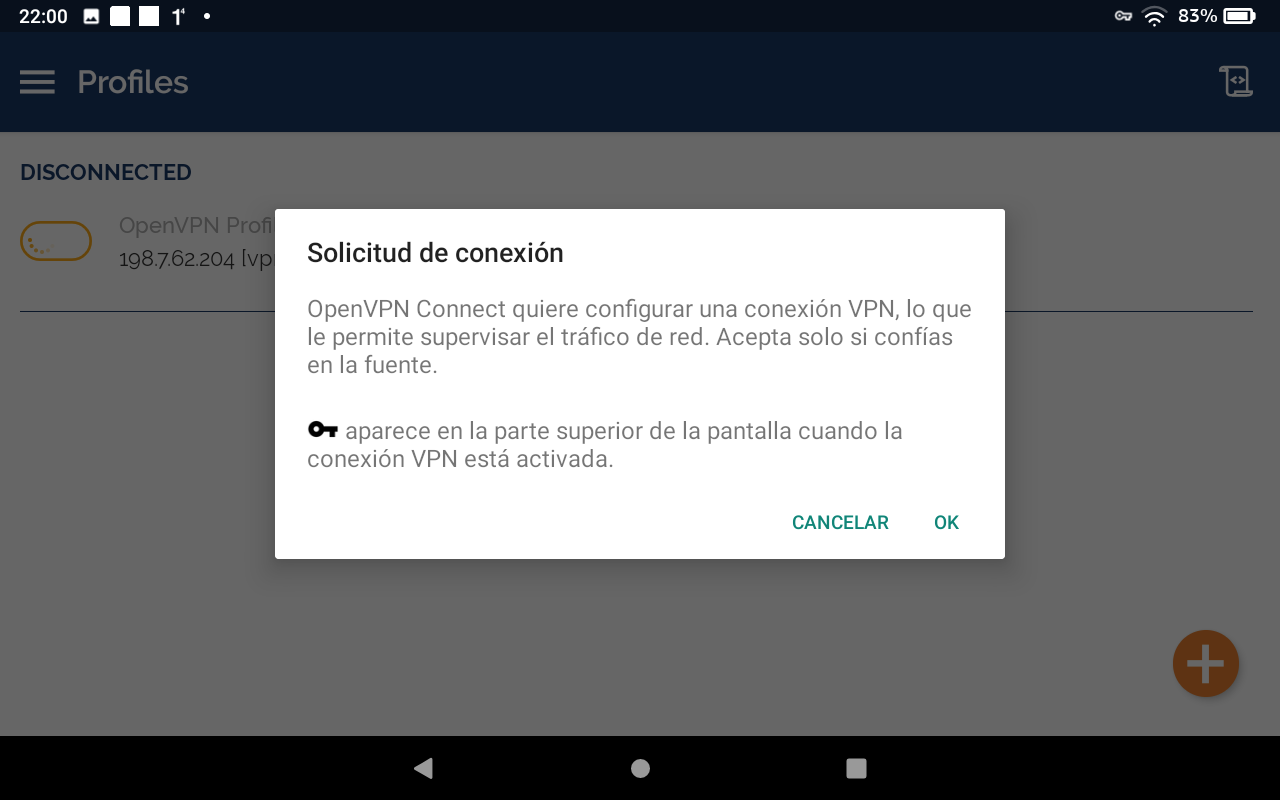
Task: Tap CANCELAR to reject the VPN request
Action: [840, 523]
